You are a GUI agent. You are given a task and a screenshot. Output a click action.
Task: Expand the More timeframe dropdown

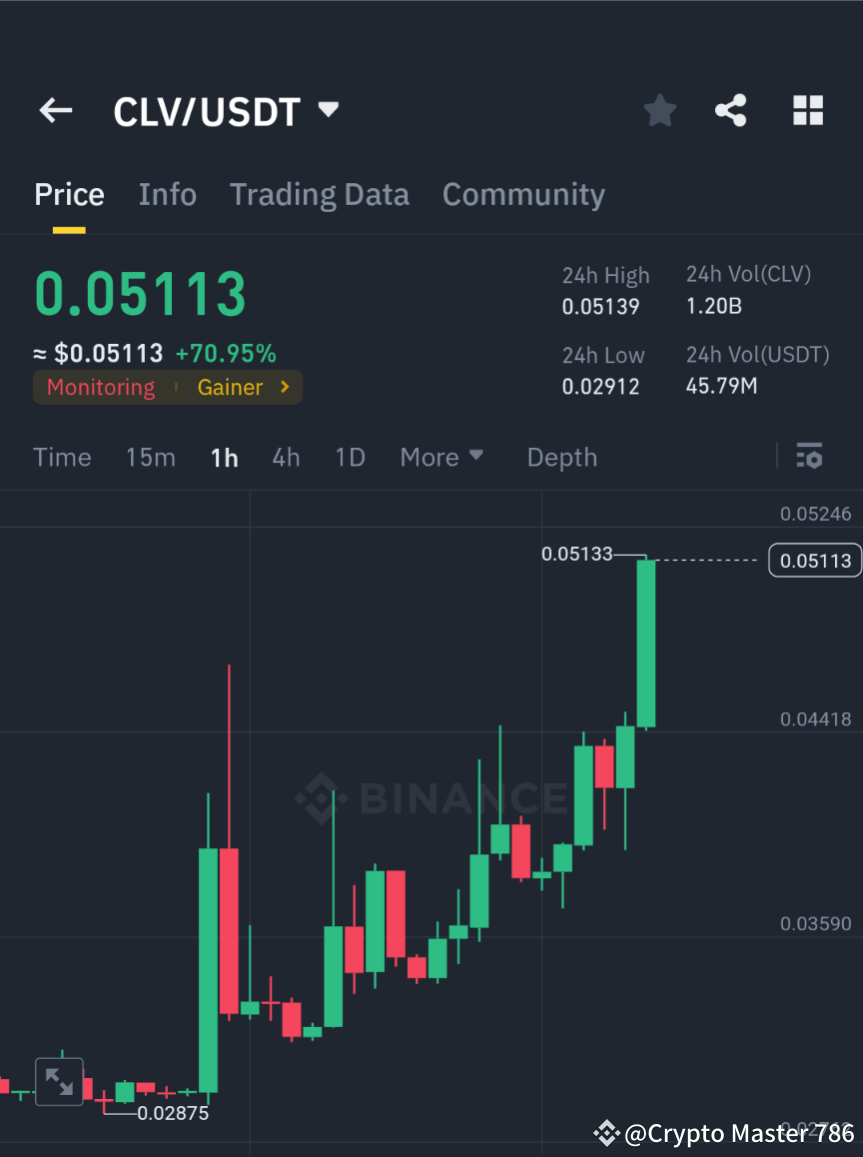(441, 457)
